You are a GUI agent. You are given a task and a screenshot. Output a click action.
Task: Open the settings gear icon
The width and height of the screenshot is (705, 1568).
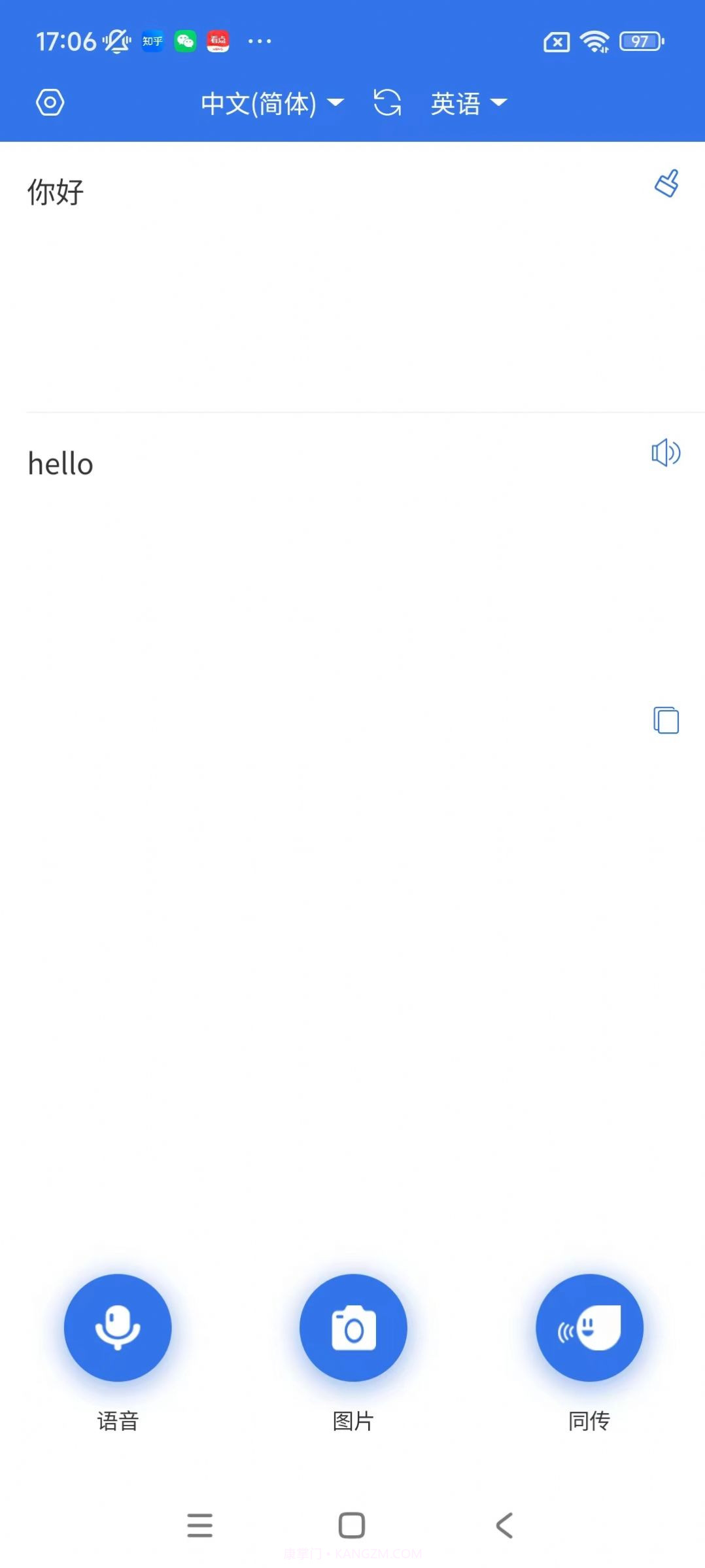pos(50,103)
